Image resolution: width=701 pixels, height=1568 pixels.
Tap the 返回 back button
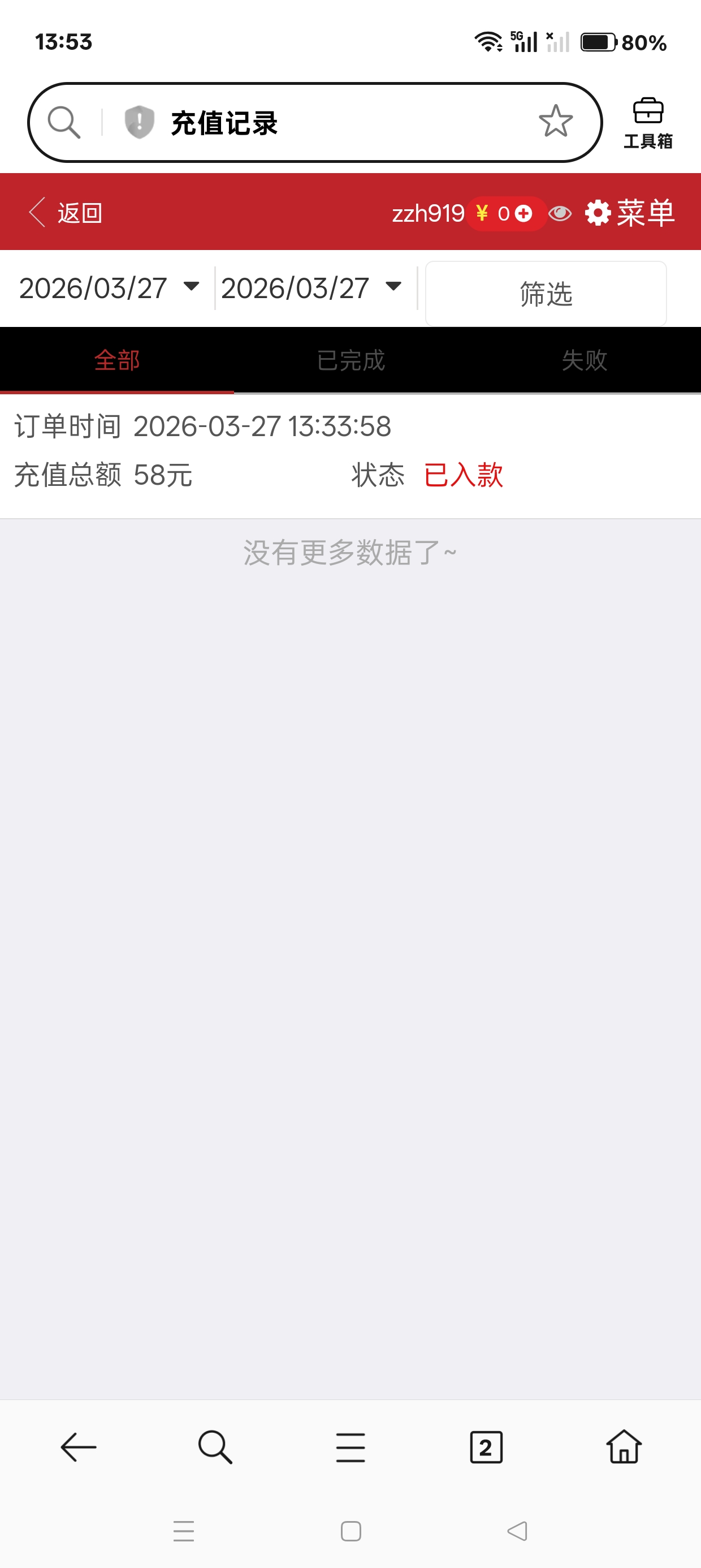66,213
